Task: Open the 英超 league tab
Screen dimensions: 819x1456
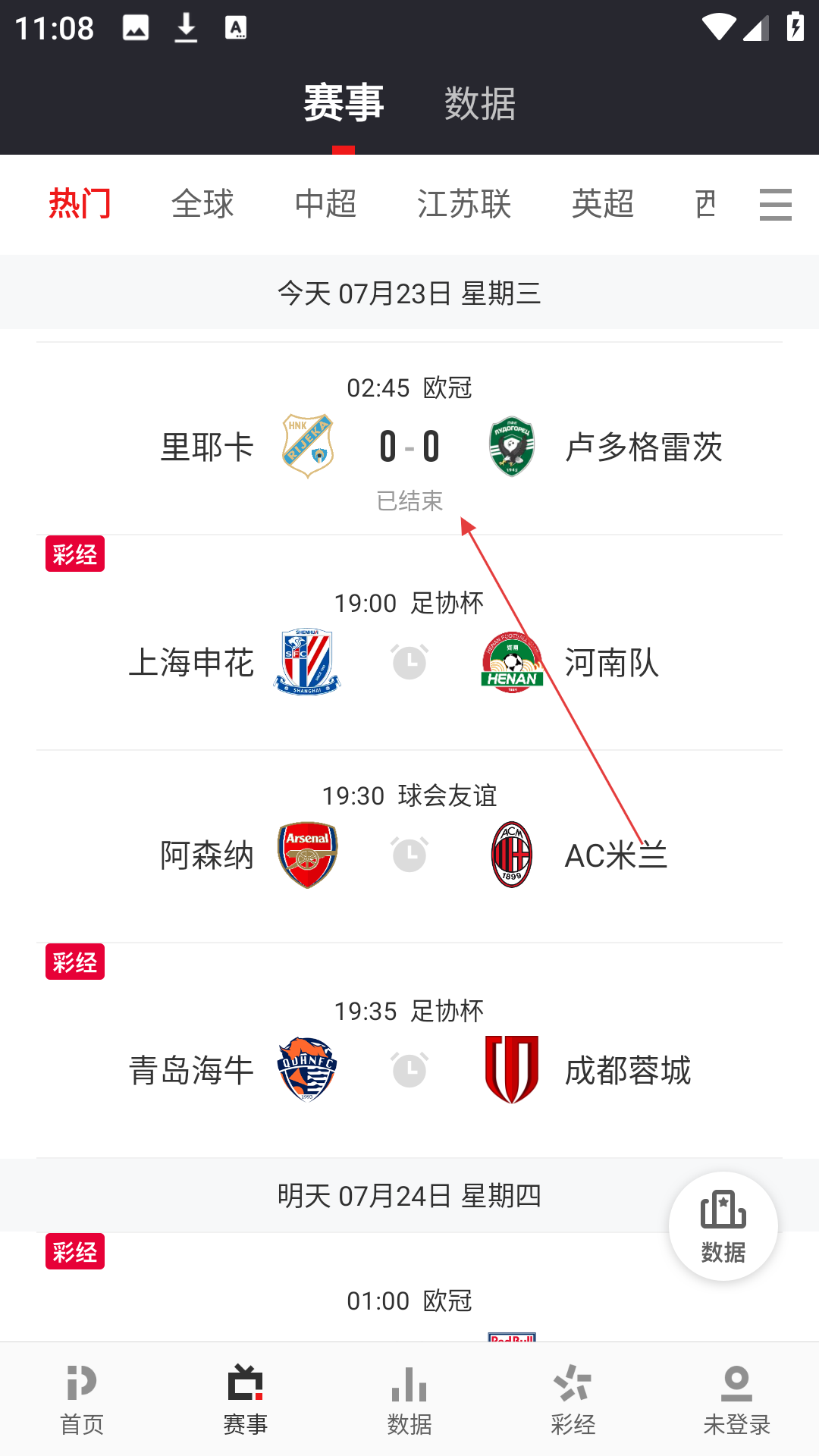Action: tap(603, 204)
